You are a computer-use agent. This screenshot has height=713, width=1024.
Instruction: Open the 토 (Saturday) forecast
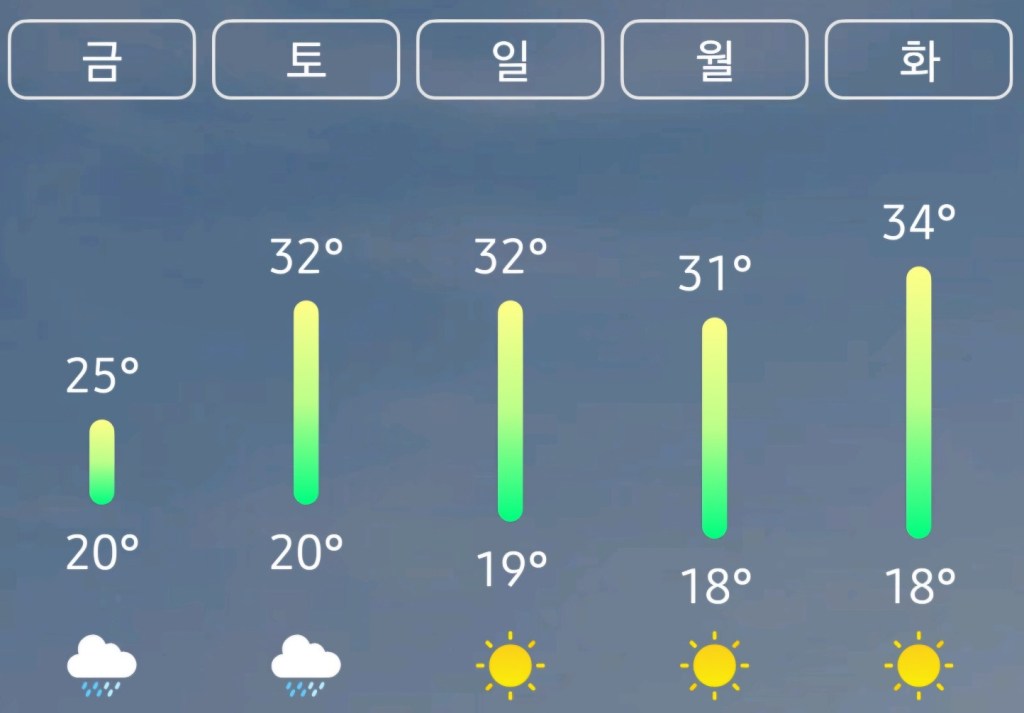point(306,60)
